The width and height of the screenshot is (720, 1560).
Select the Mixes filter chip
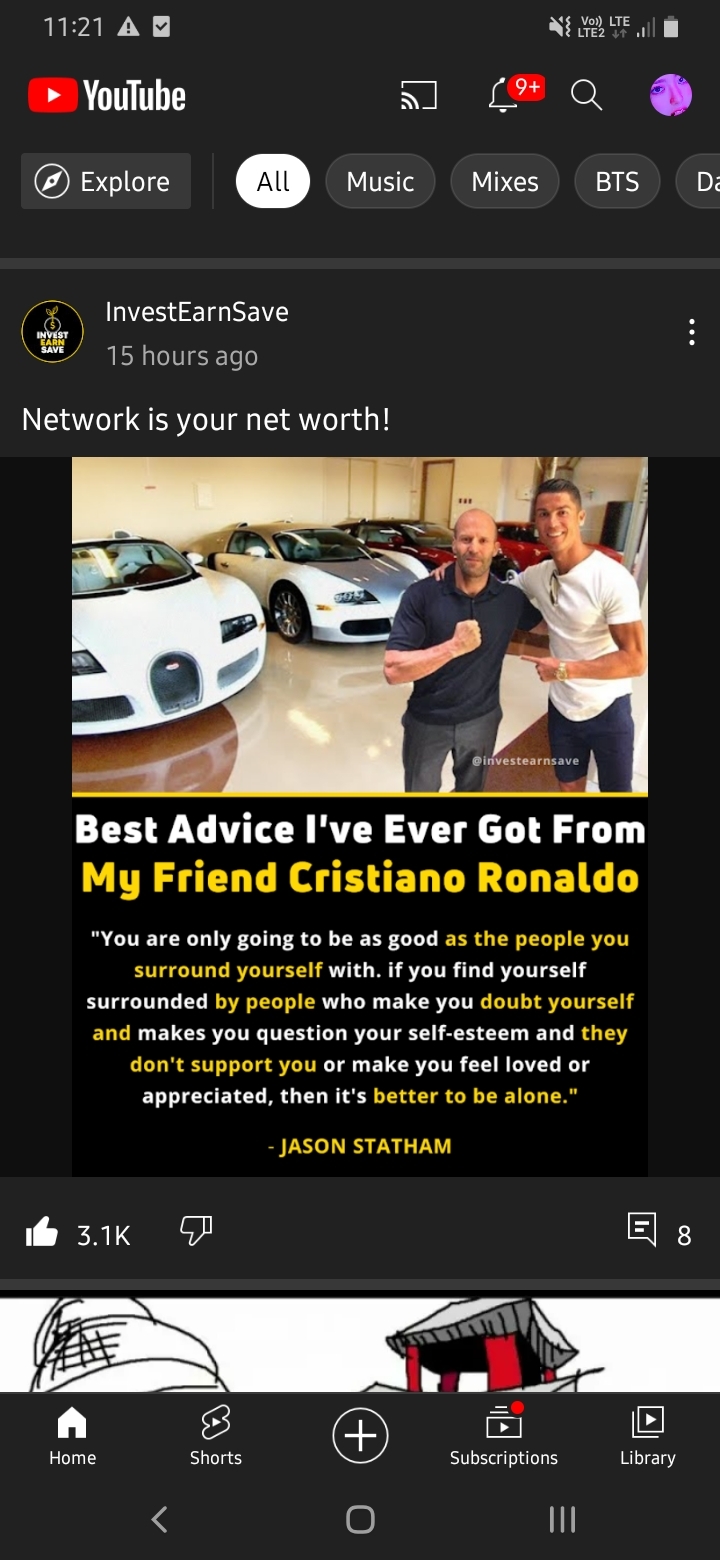pos(505,181)
